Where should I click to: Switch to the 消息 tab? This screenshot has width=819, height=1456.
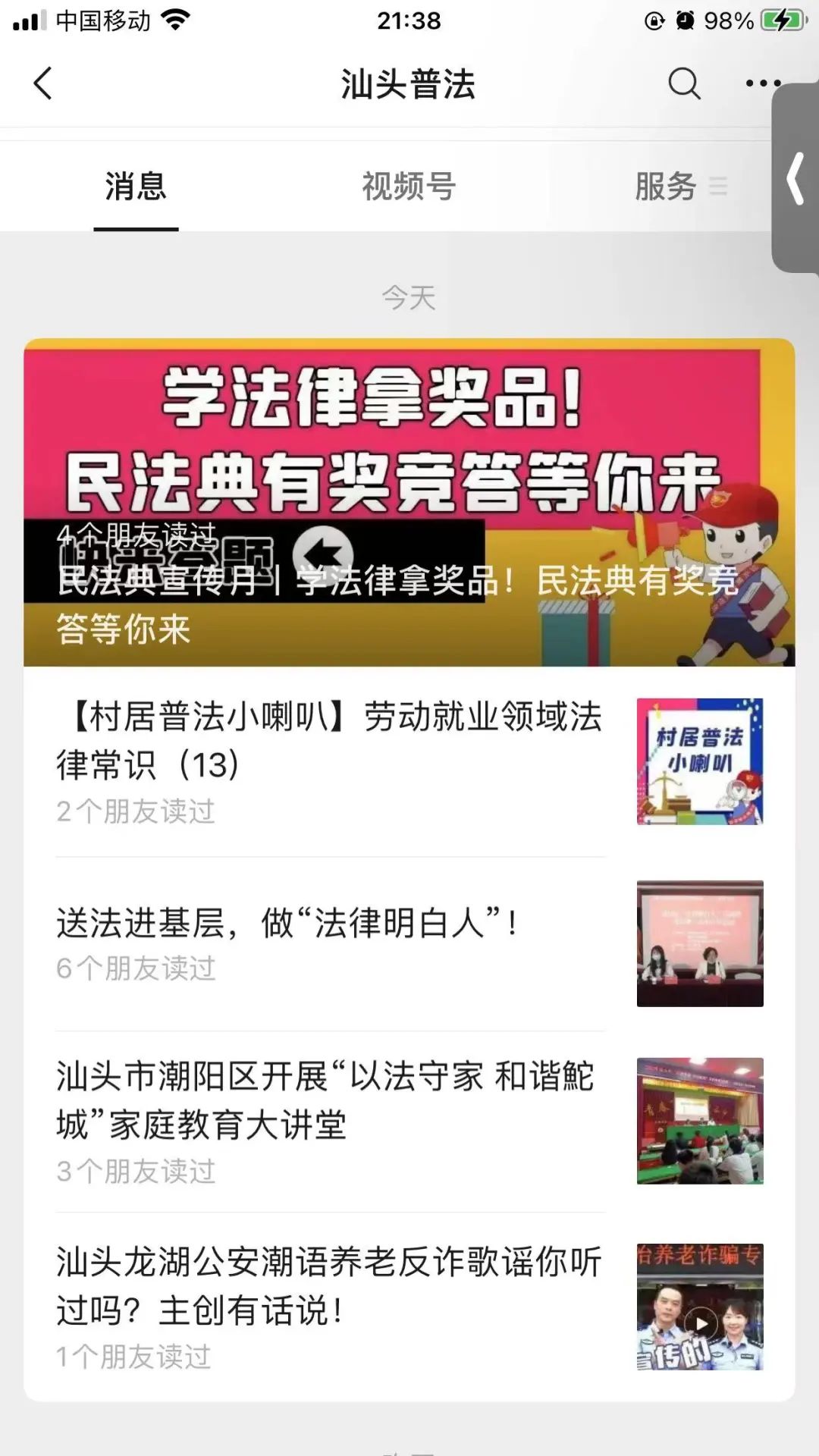136,187
